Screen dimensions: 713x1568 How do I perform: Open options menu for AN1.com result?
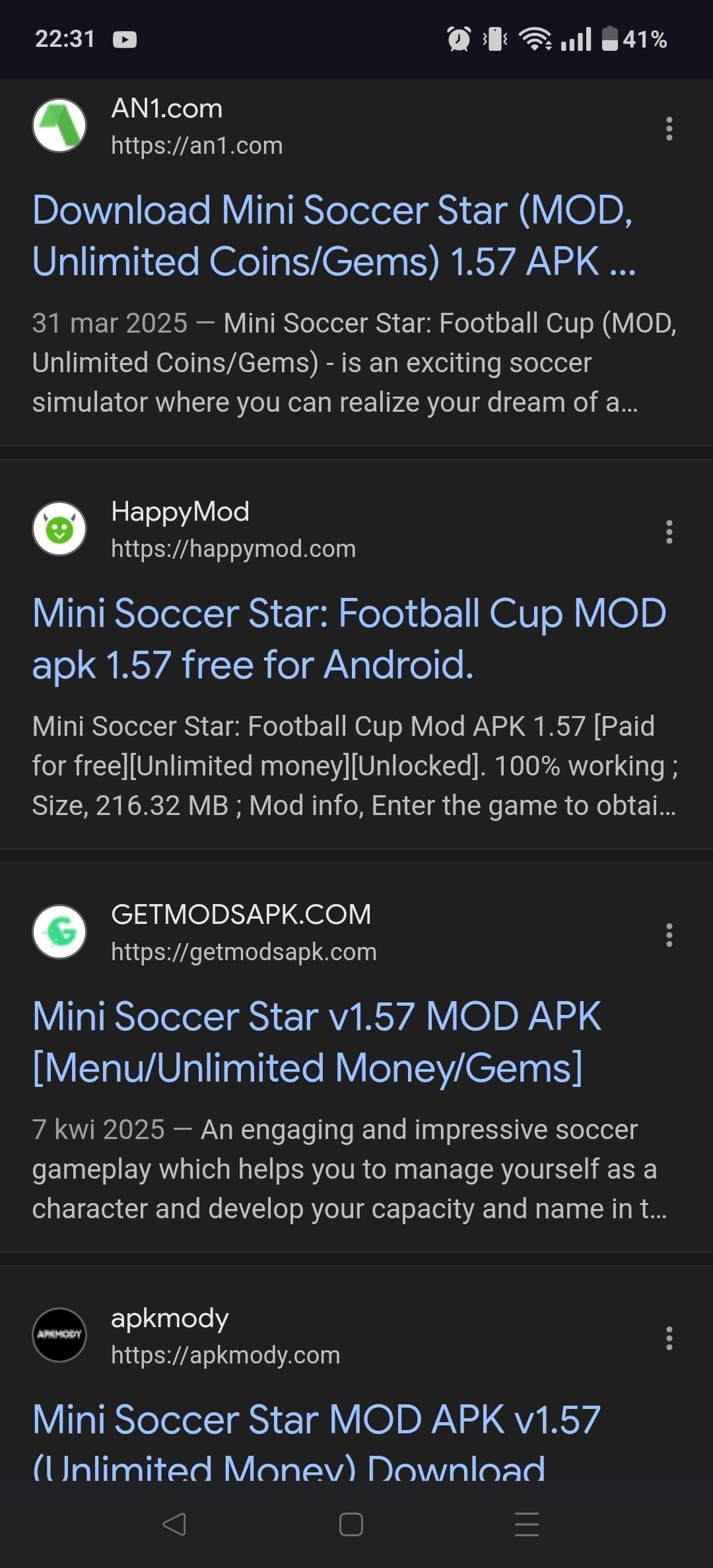669,129
